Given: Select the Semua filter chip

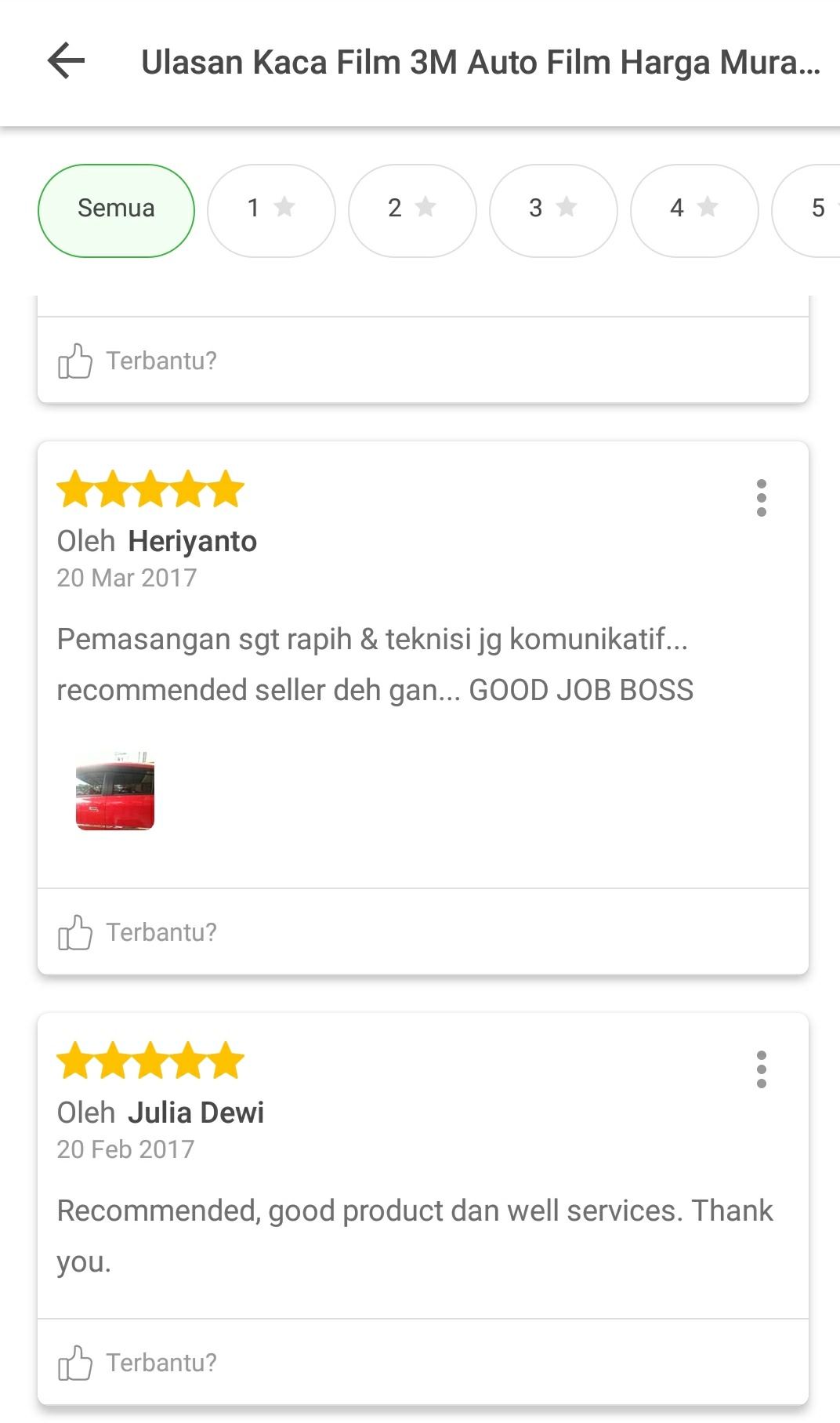Looking at the screenshot, I should click(x=116, y=210).
